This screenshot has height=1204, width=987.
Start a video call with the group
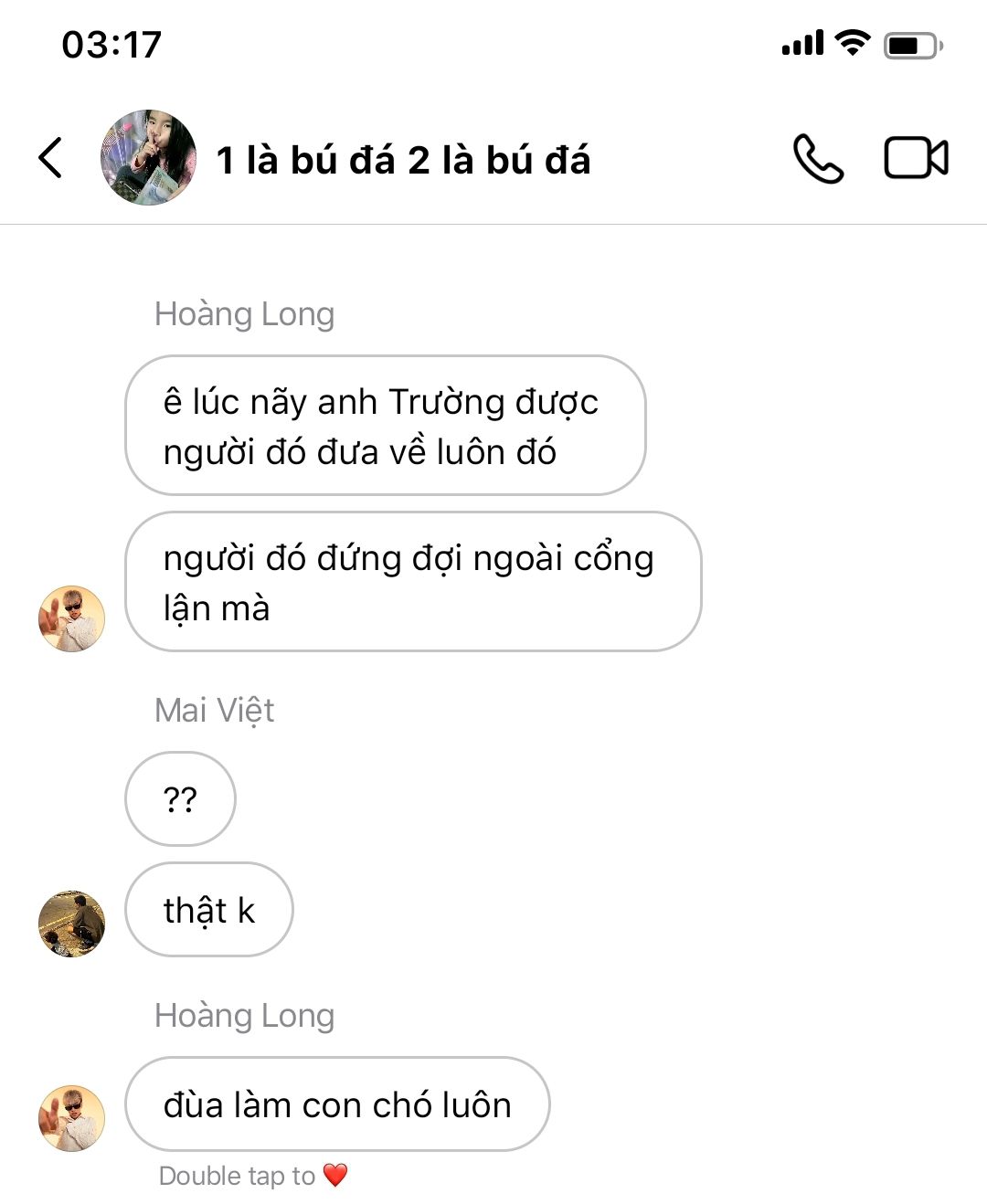tap(916, 158)
